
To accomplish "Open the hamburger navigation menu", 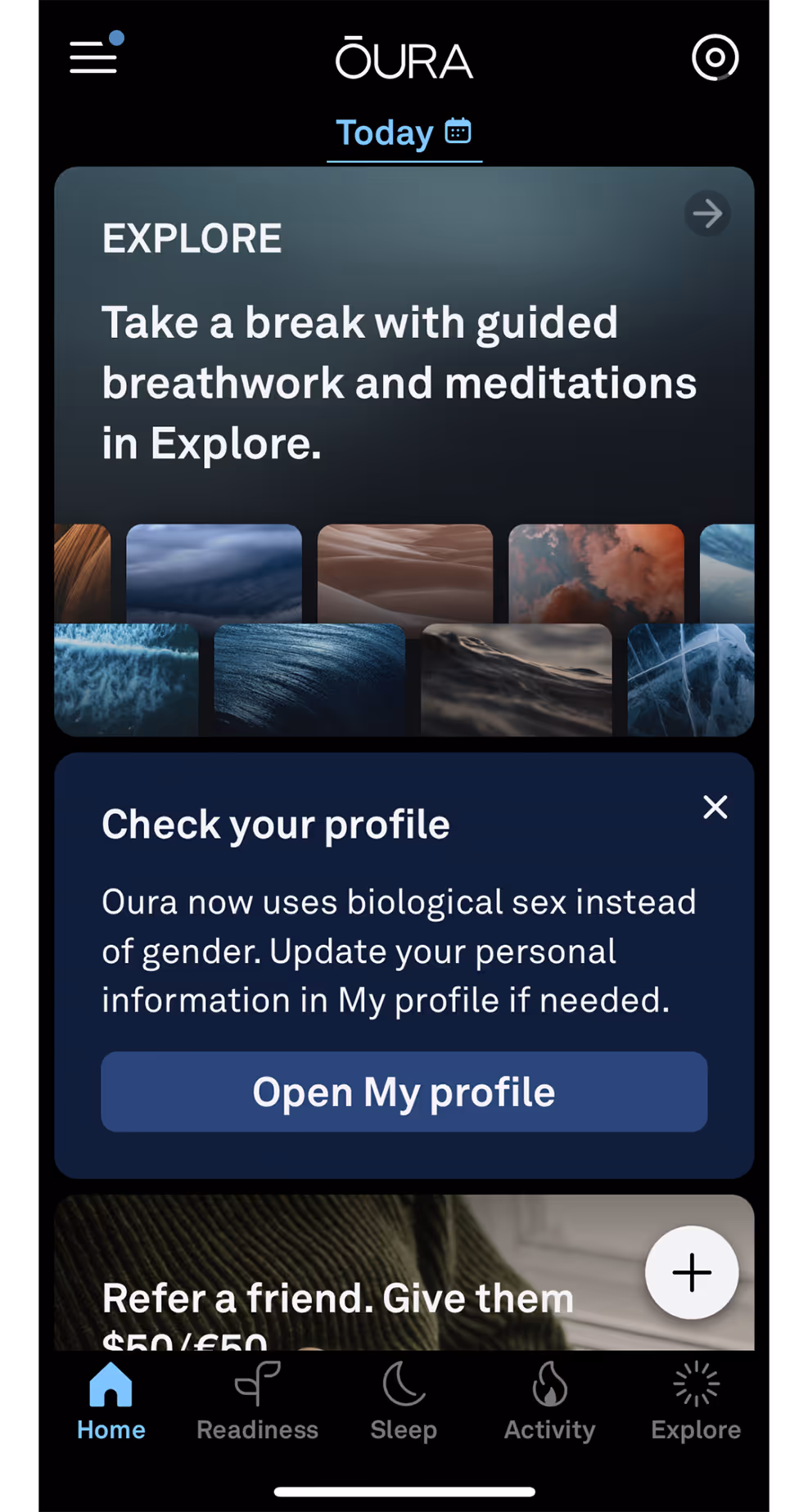I will pyautogui.click(x=92, y=57).
